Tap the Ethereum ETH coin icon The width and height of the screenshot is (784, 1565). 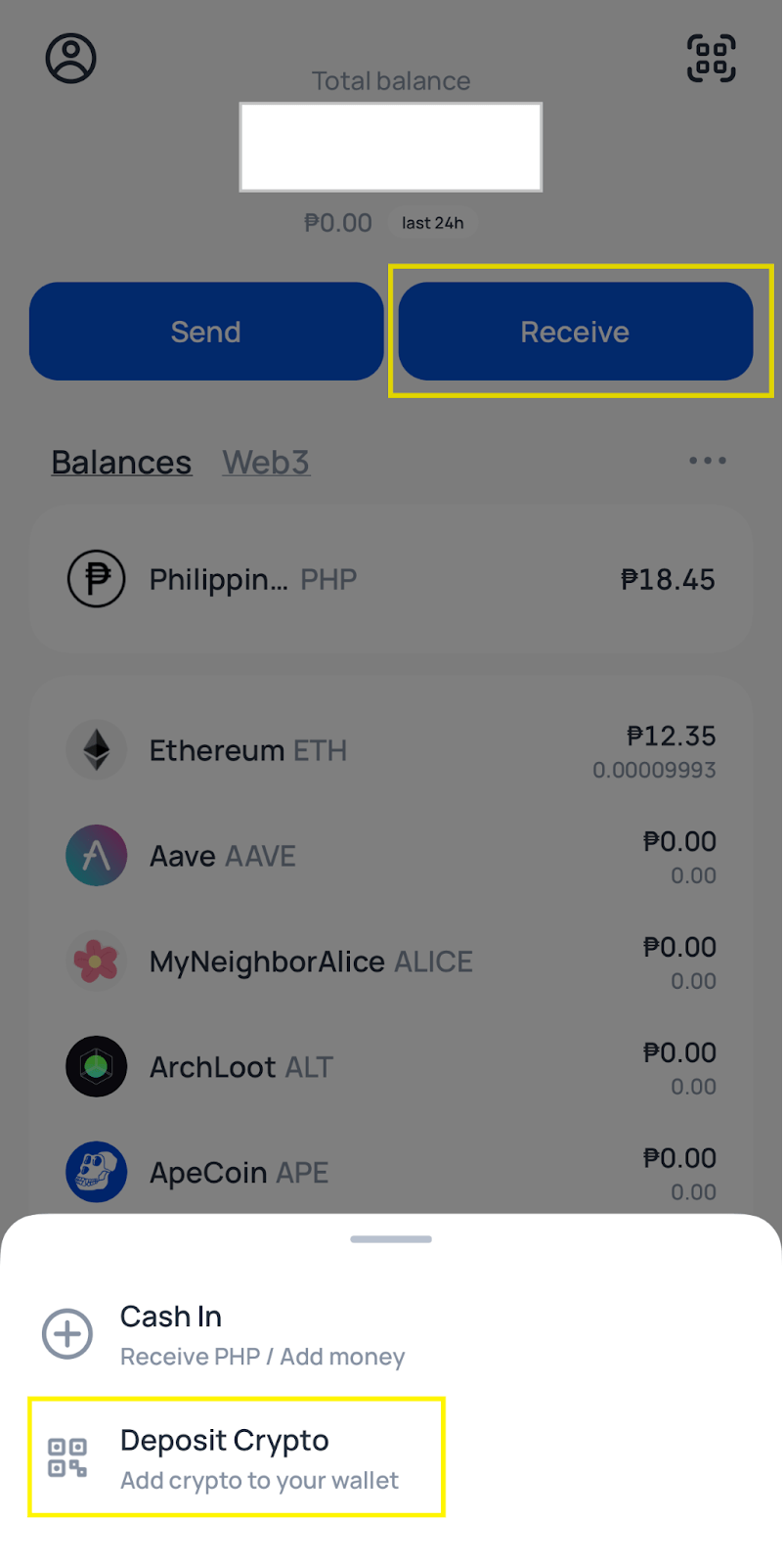[x=96, y=749]
